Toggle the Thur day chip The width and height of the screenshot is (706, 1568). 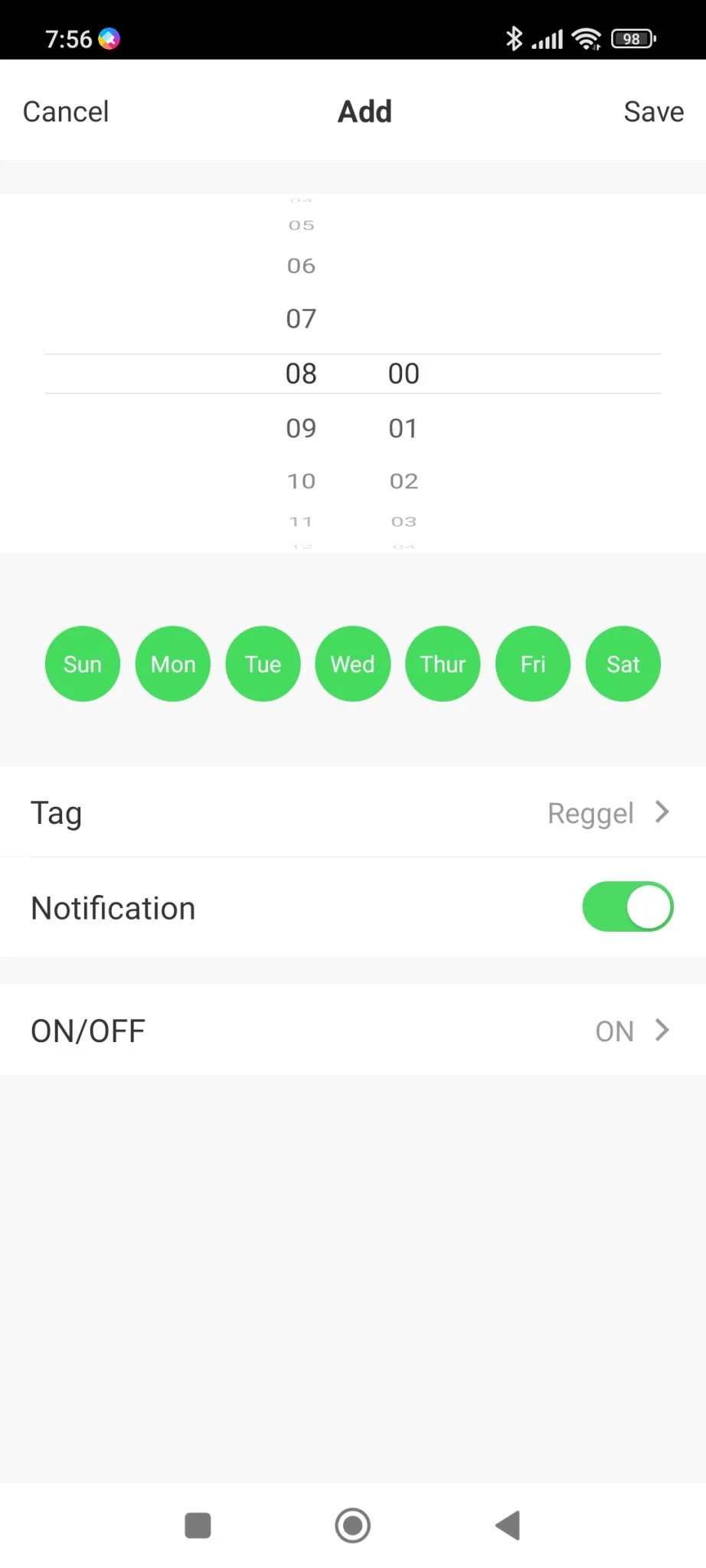click(443, 664)
